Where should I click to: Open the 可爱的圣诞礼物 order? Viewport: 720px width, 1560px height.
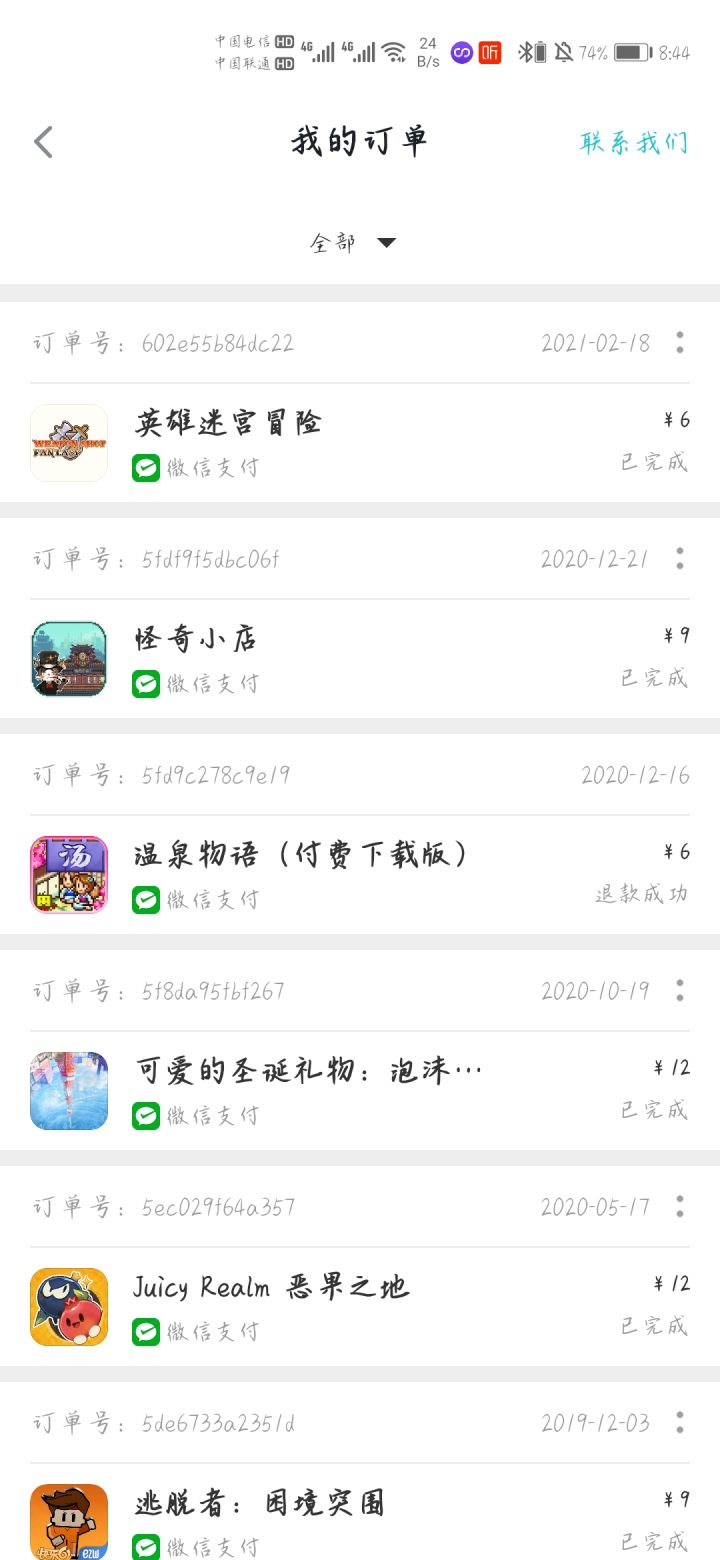tap(360, 1091)
